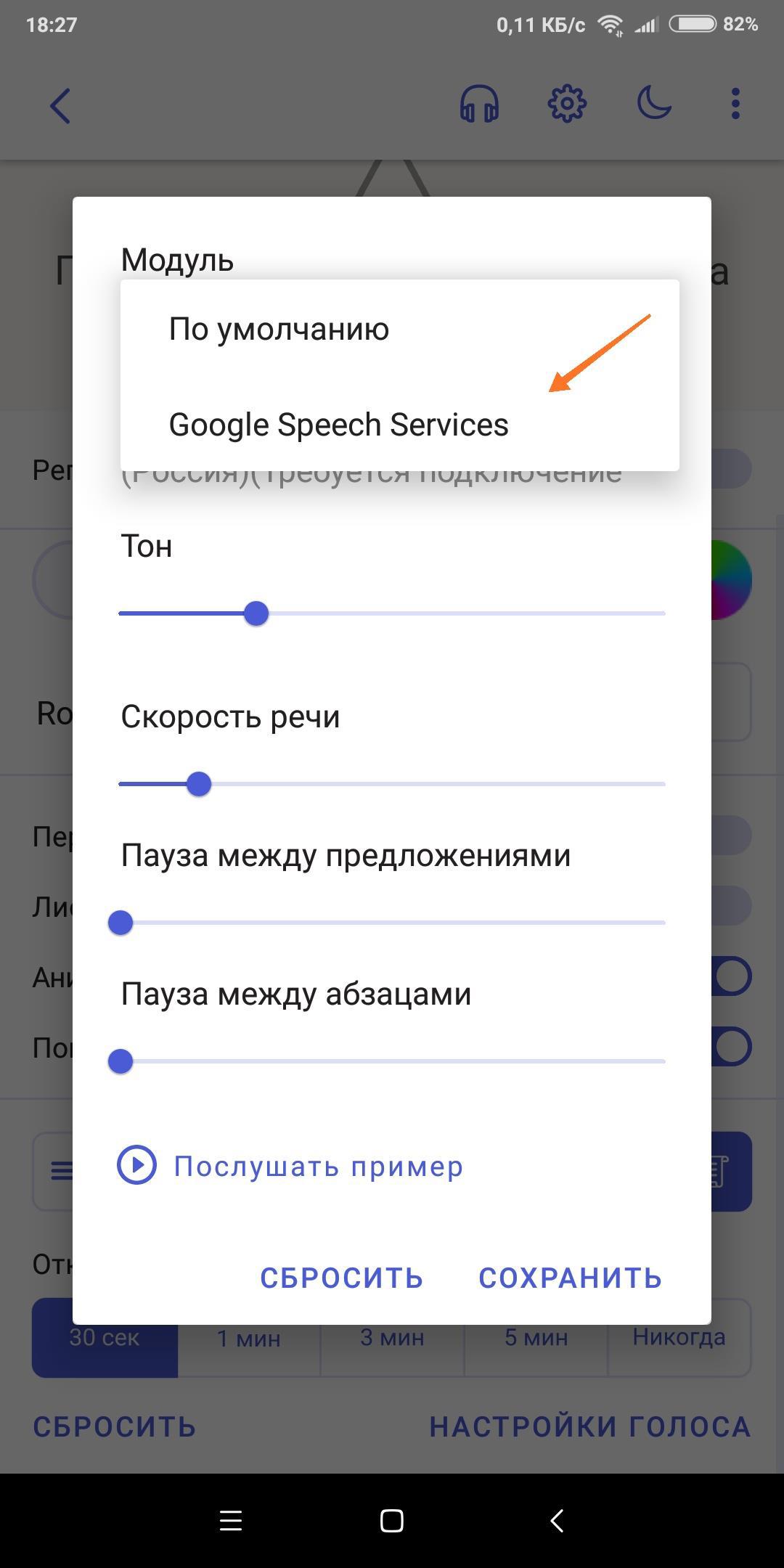Tap "Сбросить" in the voice dialog
Viewport: 784px width, 1568px height.
coord(342,1278)
